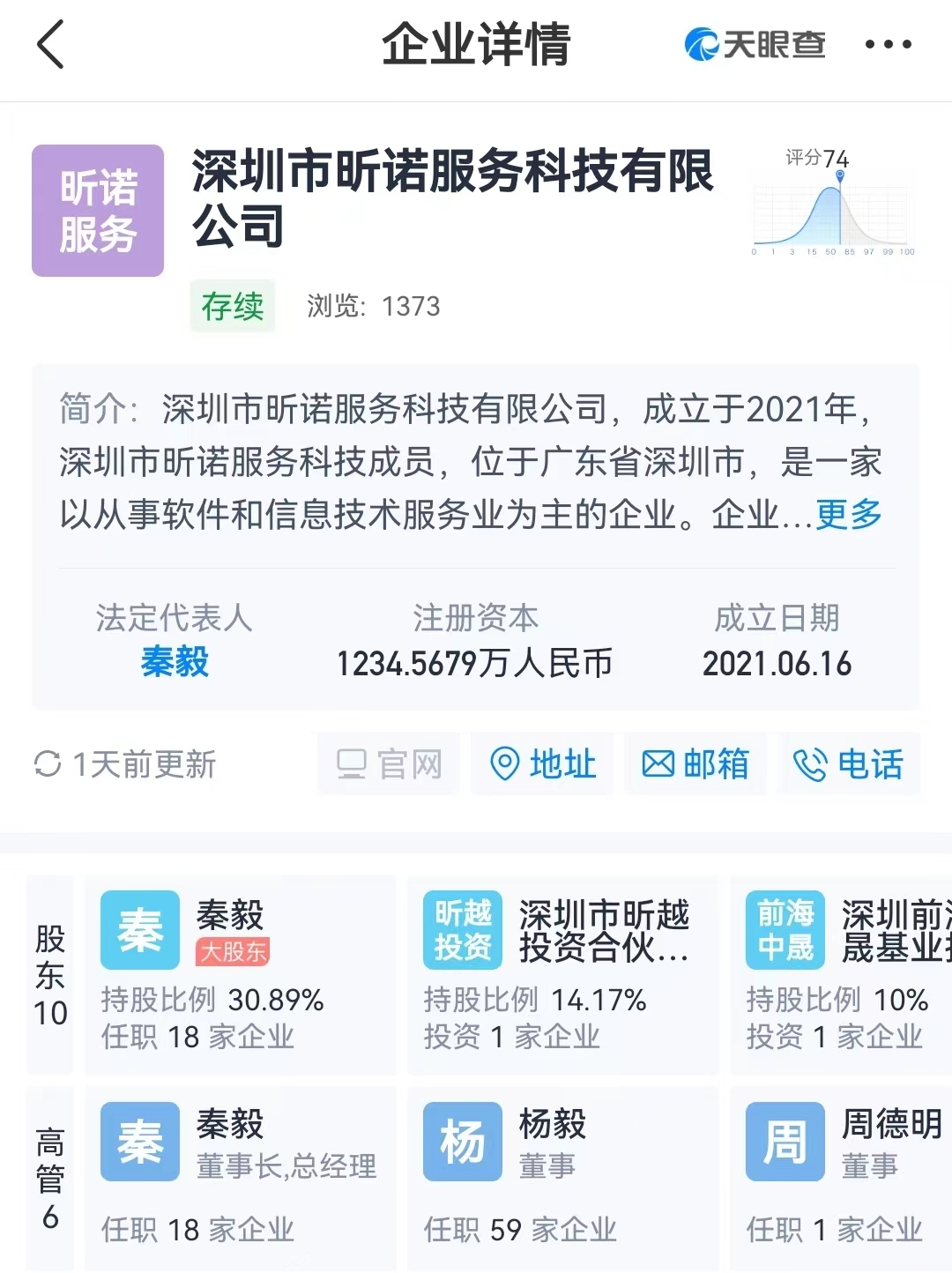952x1273 pixels.
Task: View all 6 executives via 高管 label
Action: coord(50,1178)
